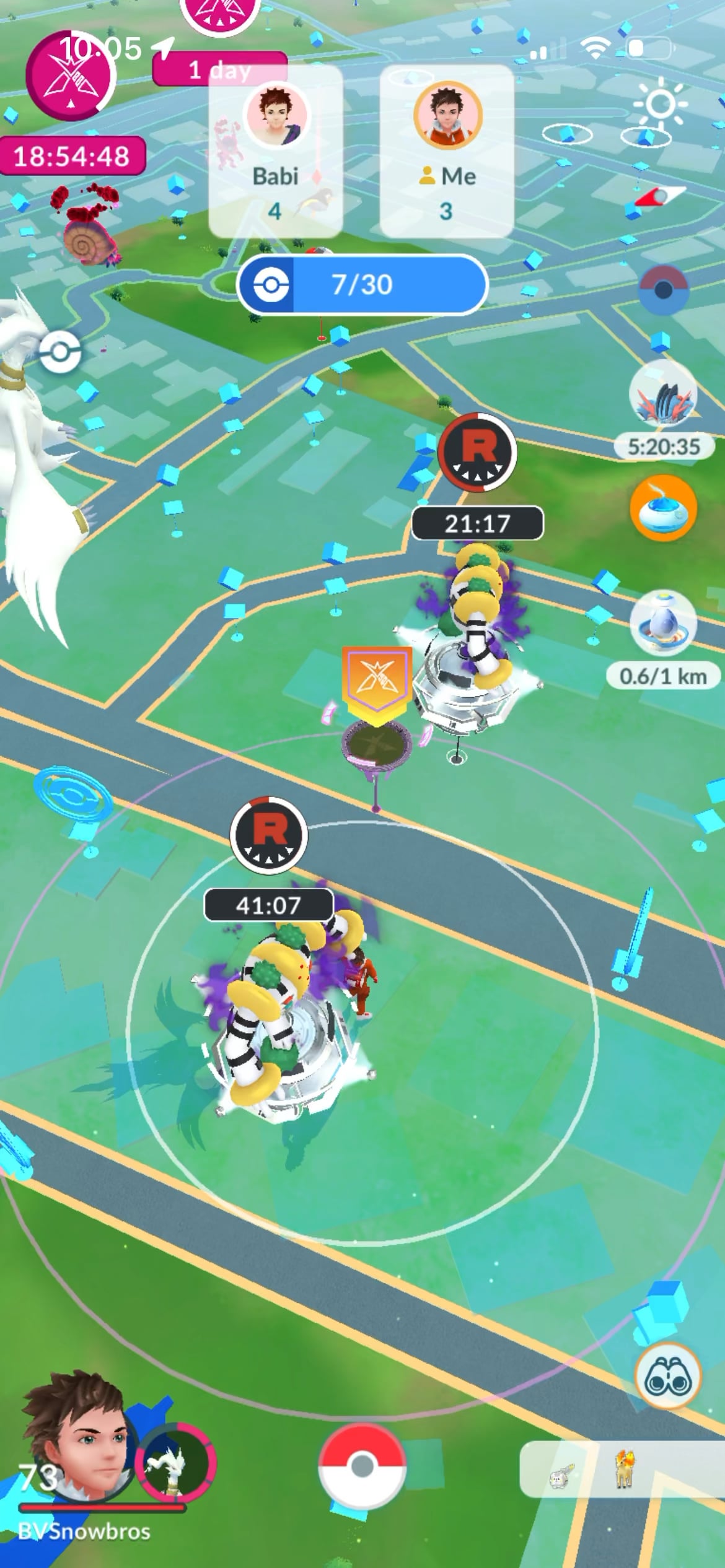Open the sunny weather indicator
The width and height of the screenshot is (725, 1568).
[x=661, y=103]
